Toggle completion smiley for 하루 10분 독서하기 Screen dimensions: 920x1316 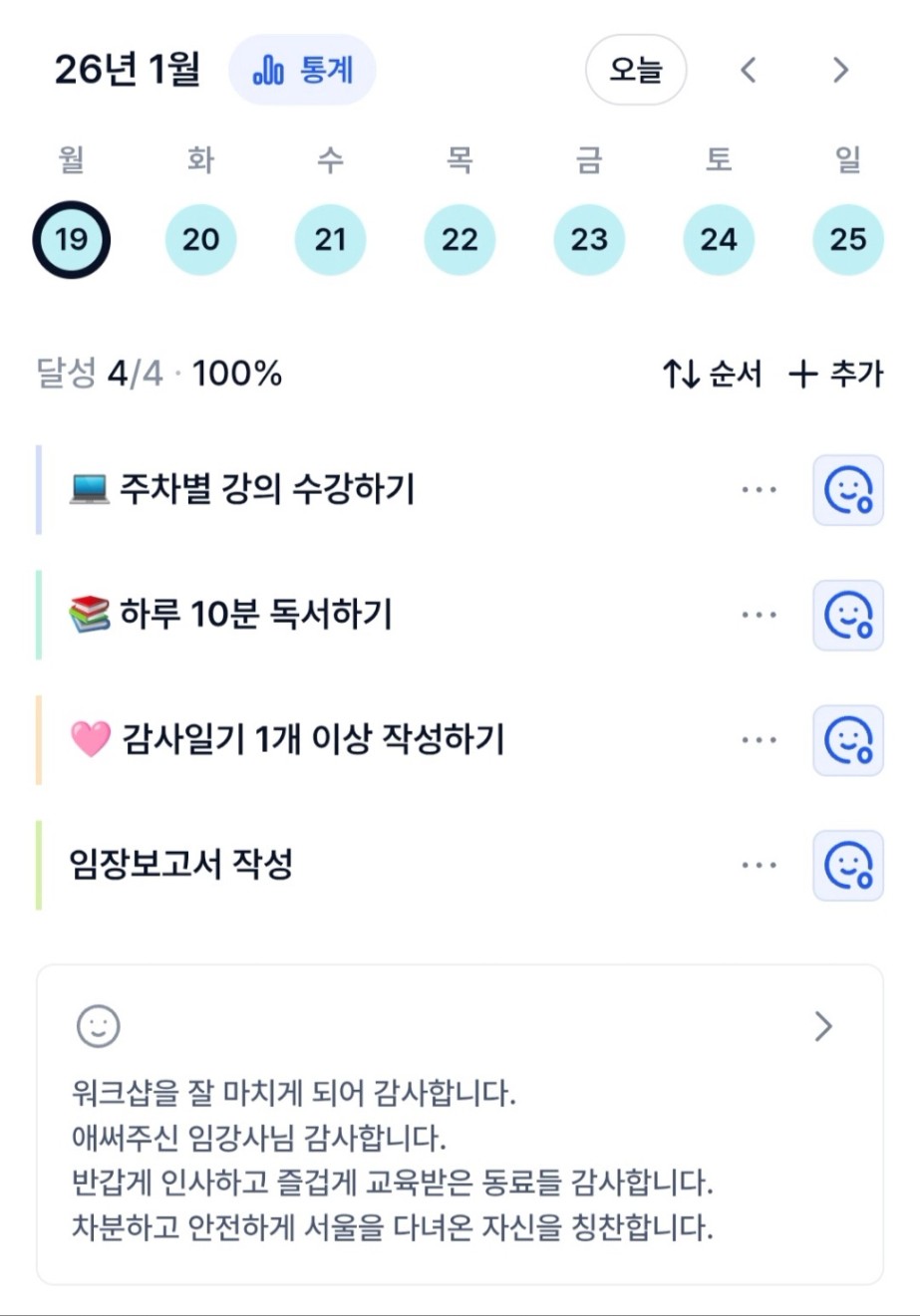tap(848, 615)
